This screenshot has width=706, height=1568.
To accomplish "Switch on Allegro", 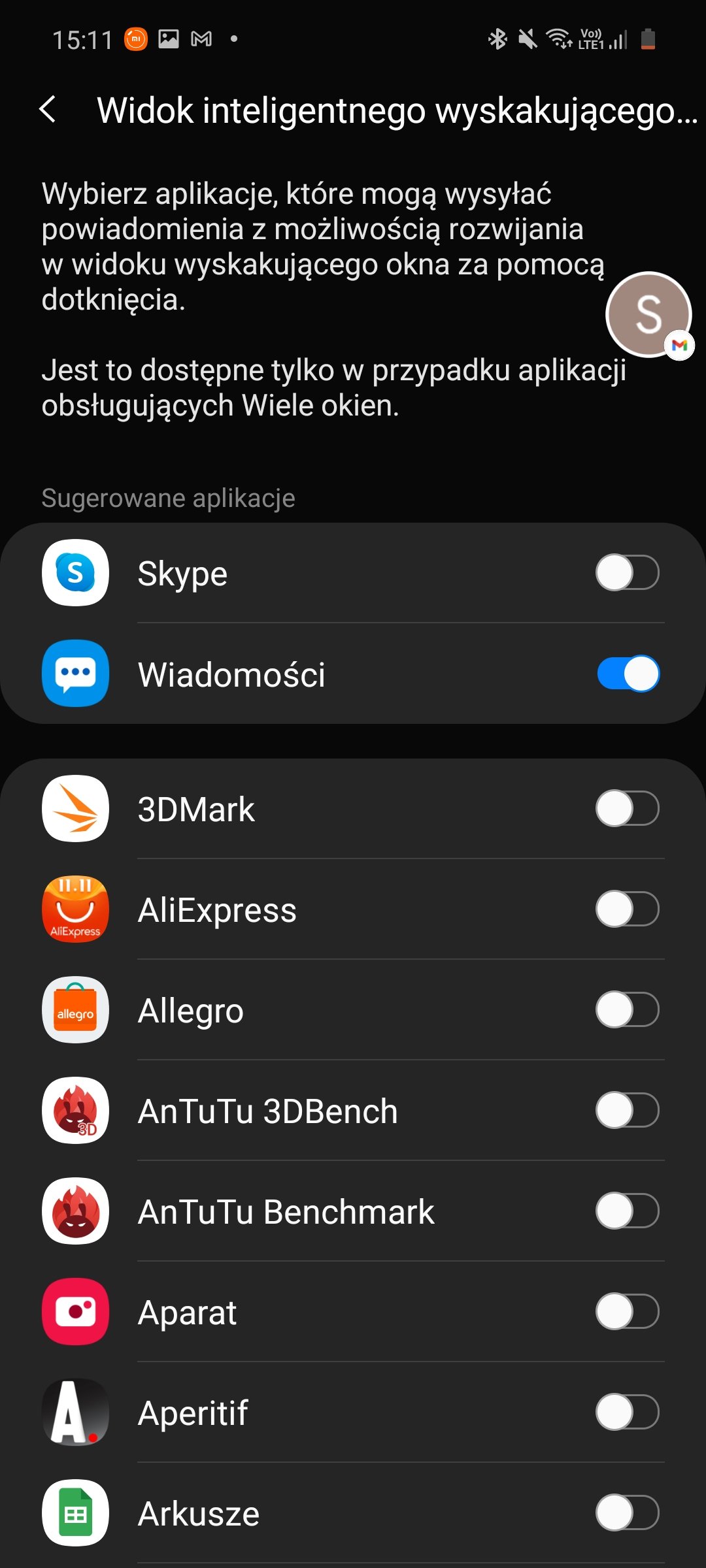I will tap(628, 1009).
